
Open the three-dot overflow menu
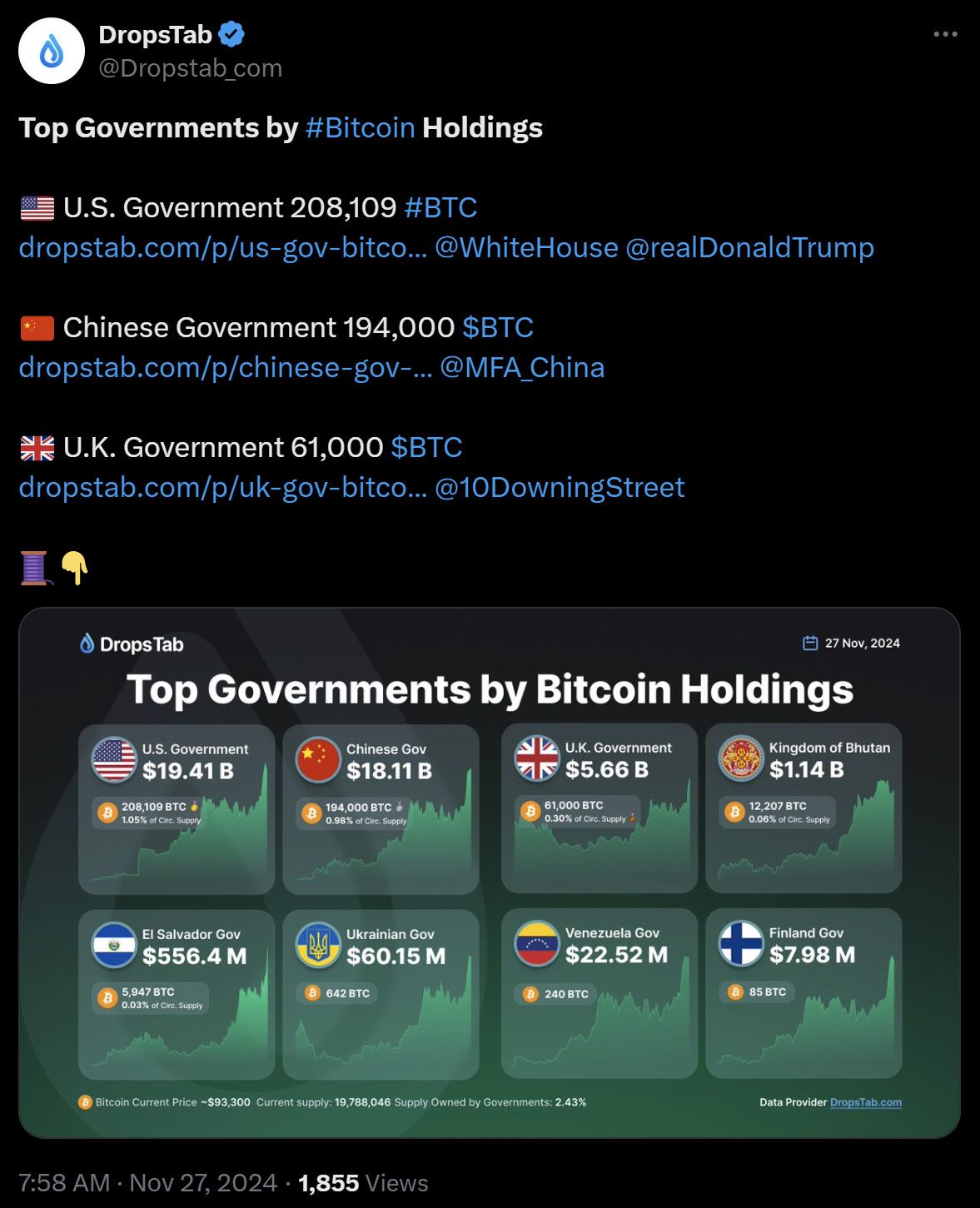[945, 34]
